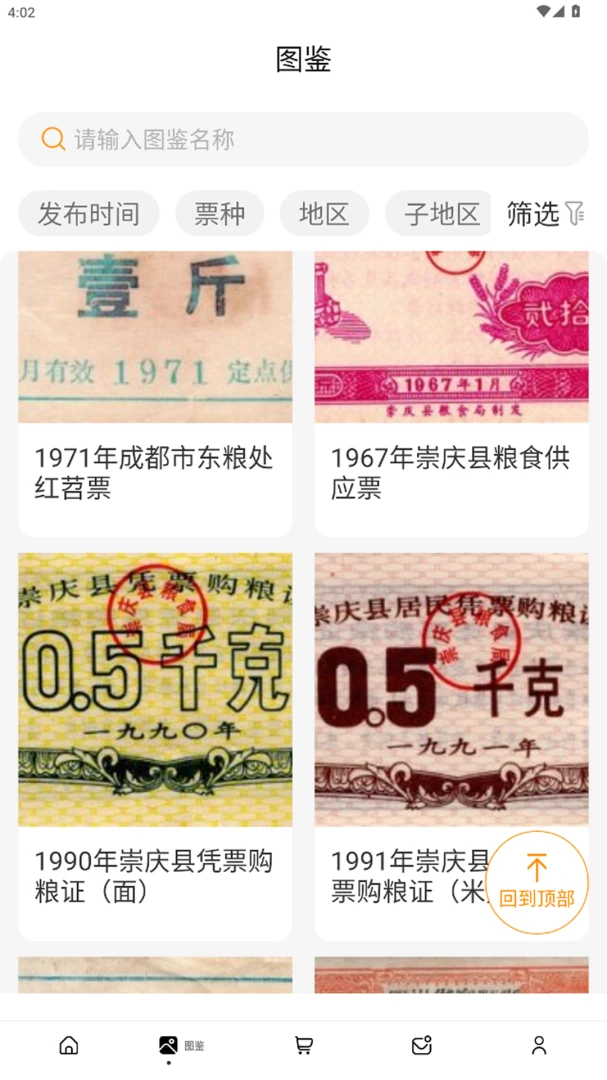Tap the 回到顶部 floating button
The height and width of the screenshot is (1080, 607).
(537, 882)
